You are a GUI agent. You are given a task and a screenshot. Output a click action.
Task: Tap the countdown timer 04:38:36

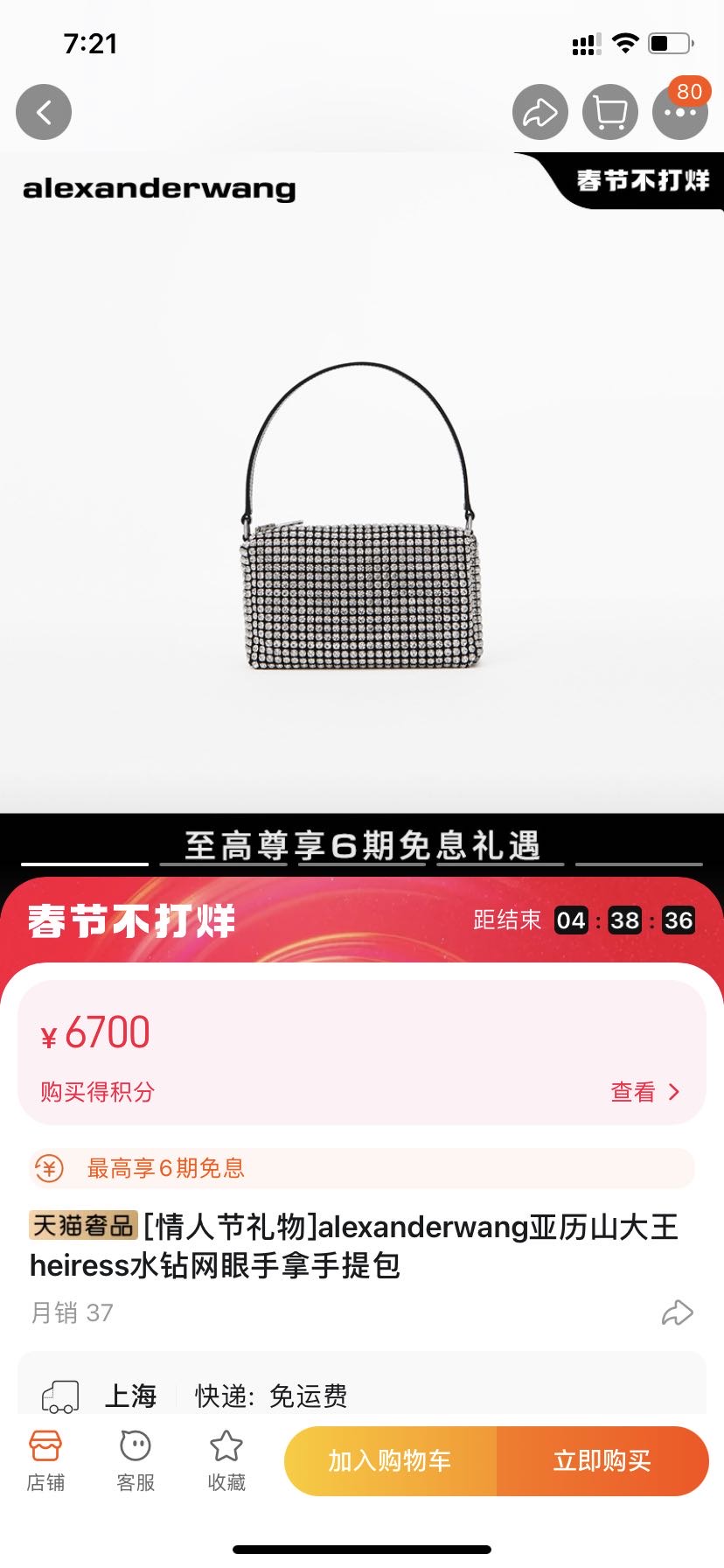(624, 920)
